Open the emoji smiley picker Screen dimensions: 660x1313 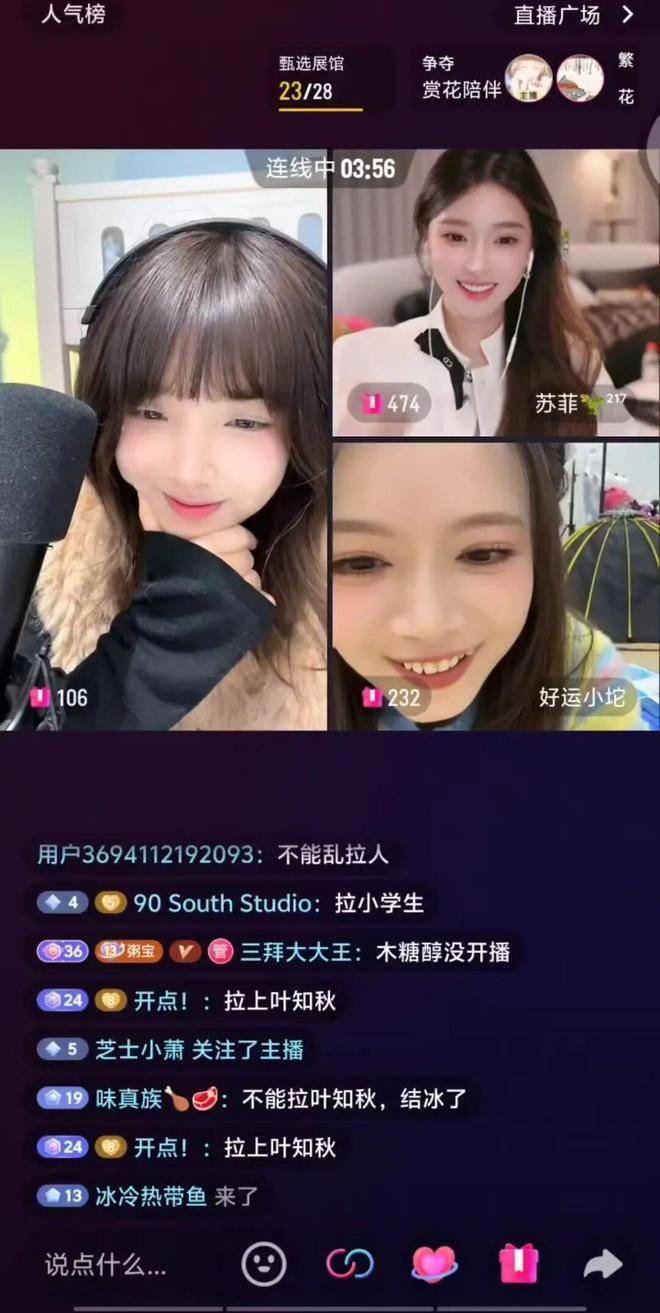pos(264,1264)
